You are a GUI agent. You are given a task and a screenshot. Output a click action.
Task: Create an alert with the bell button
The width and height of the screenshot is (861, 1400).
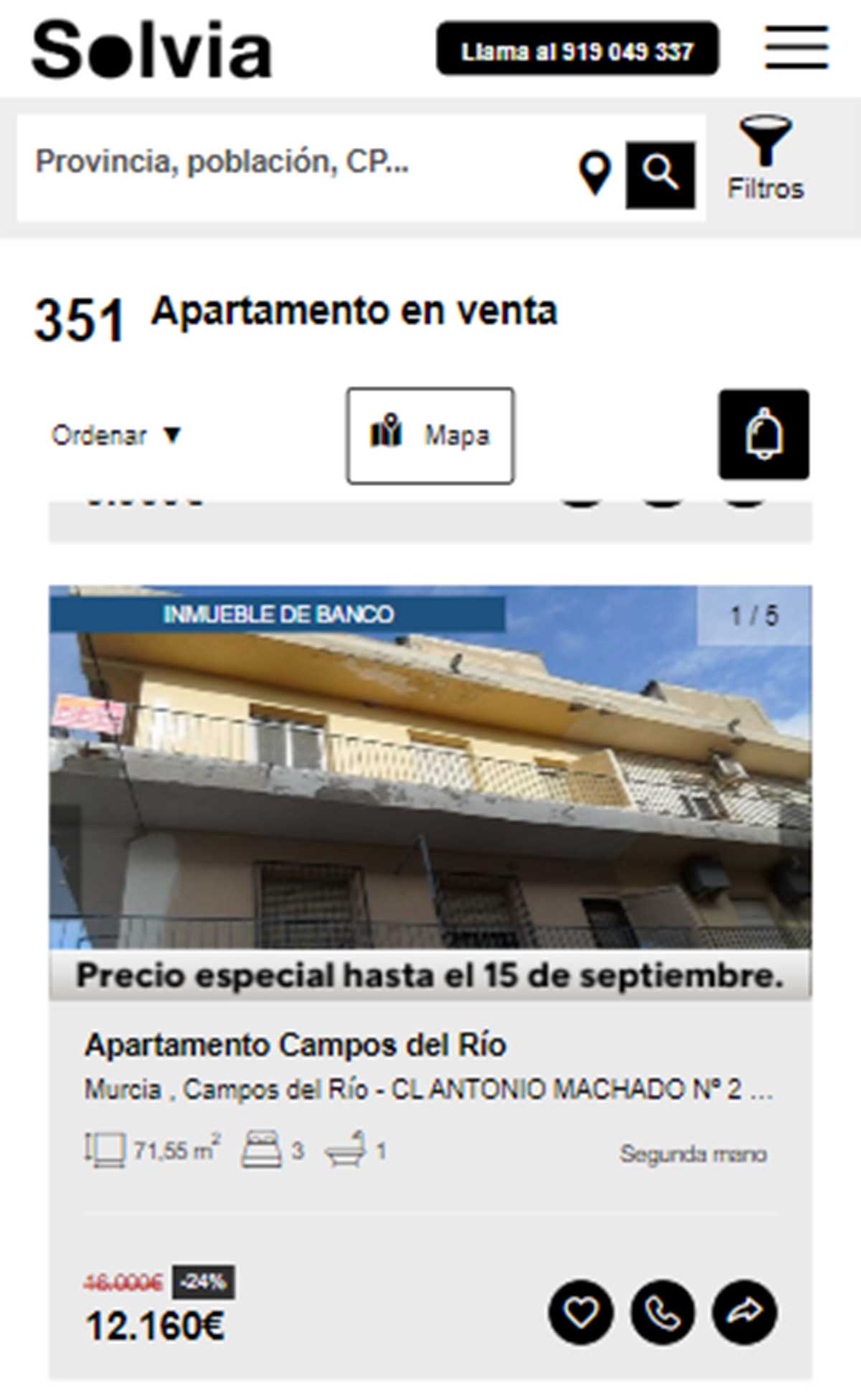(763, 435)
